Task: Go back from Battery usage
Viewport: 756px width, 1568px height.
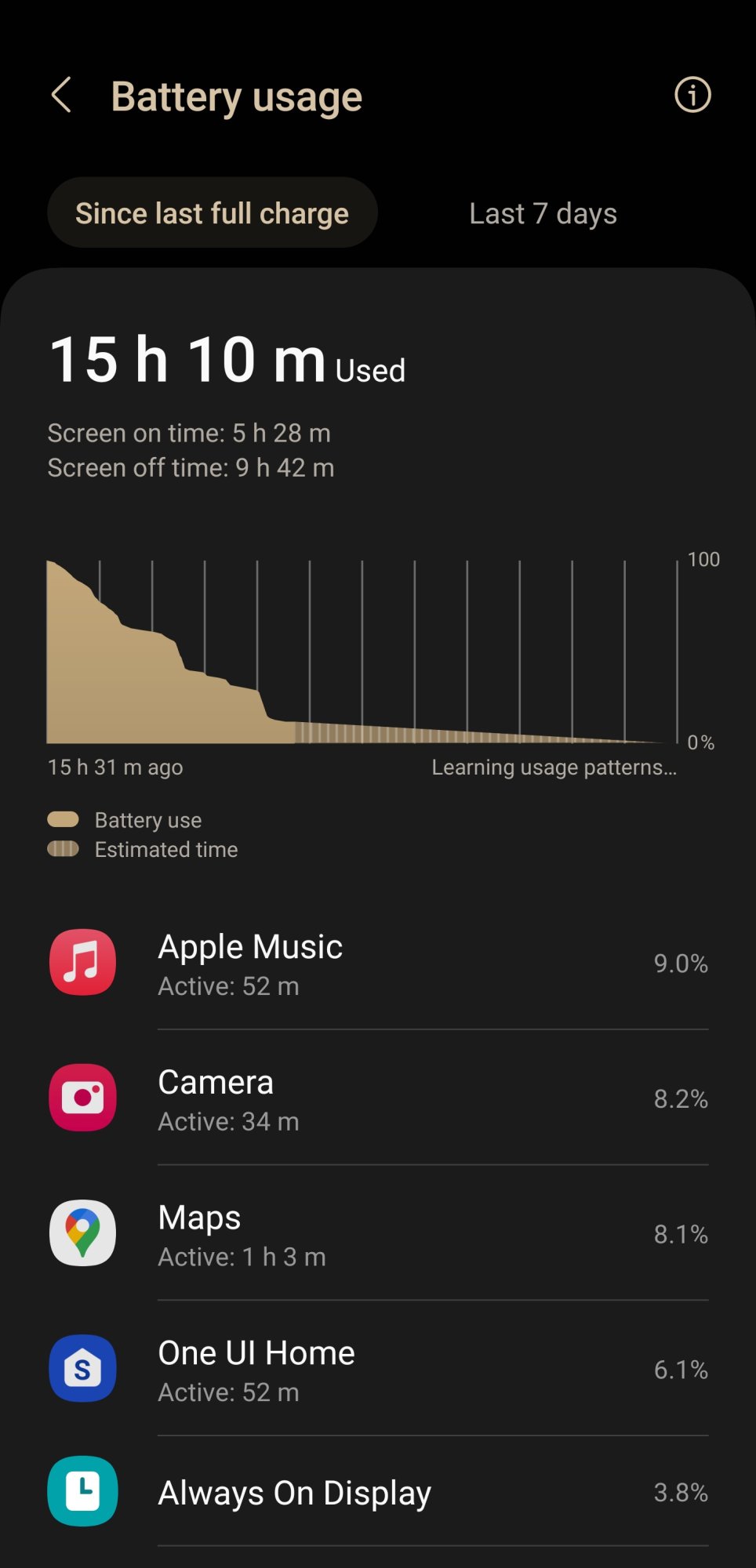Action: 61,96
